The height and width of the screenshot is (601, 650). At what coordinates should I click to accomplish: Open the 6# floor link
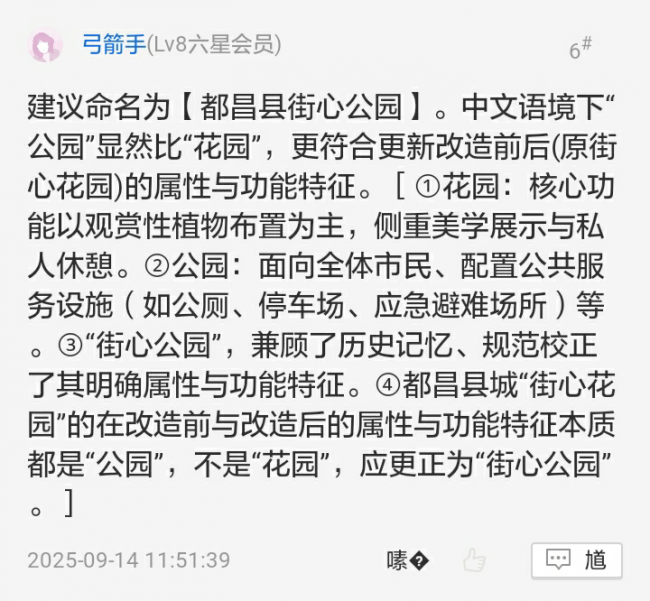click(x=580, y=48)
